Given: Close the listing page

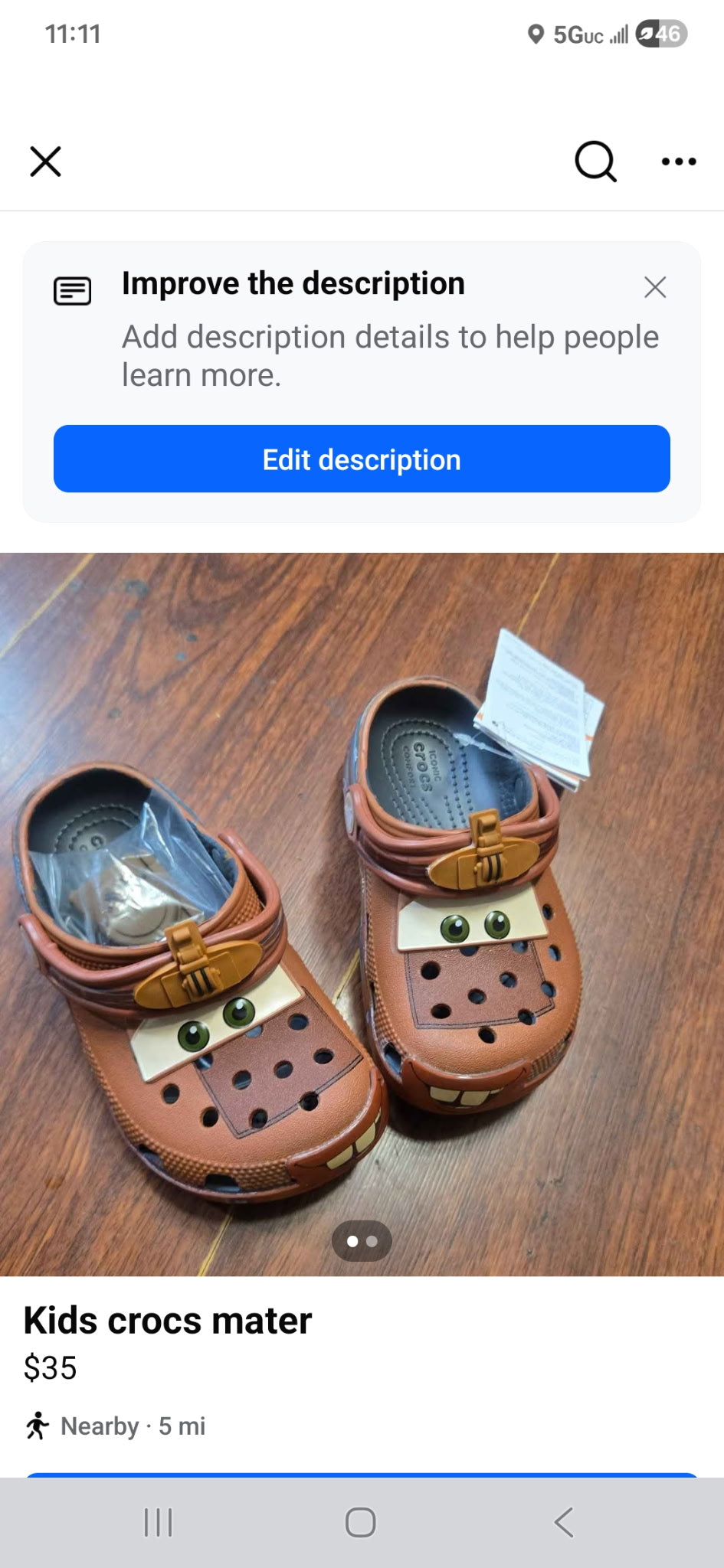Looking at the screenshot, I should pos(46,162).
